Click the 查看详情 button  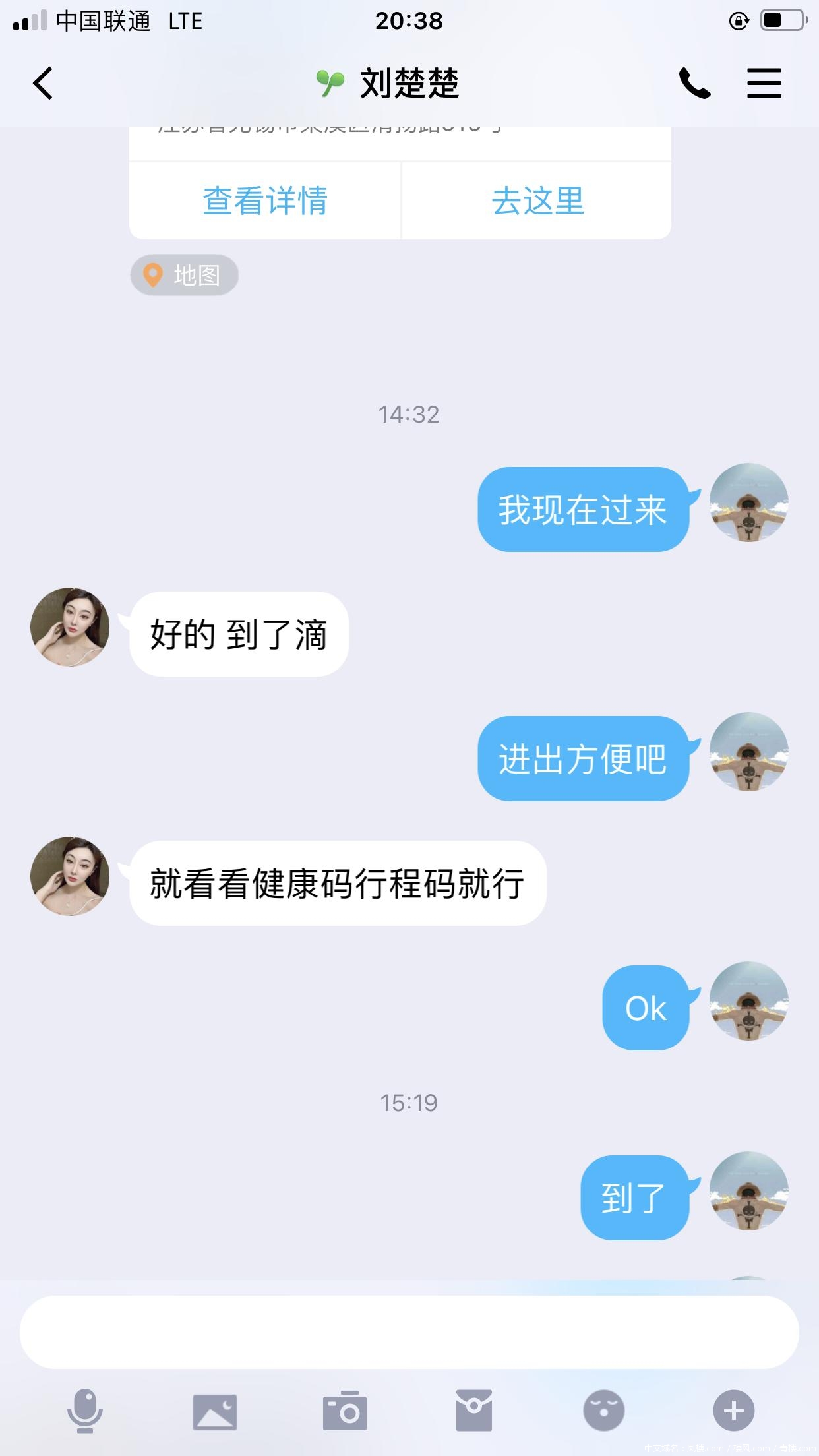264,200
